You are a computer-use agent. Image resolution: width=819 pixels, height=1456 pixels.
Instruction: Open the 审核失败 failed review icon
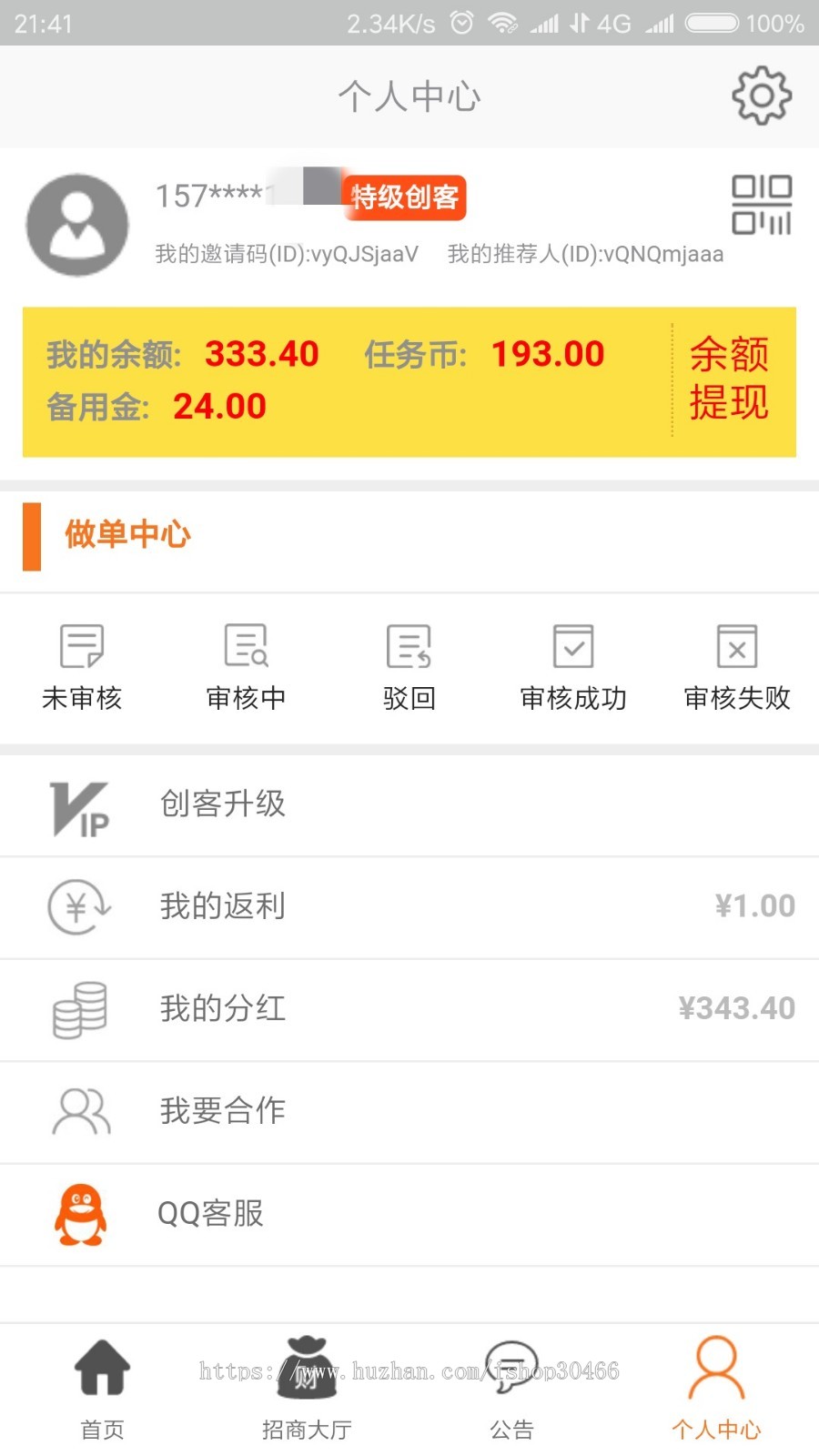pos(736,664)
